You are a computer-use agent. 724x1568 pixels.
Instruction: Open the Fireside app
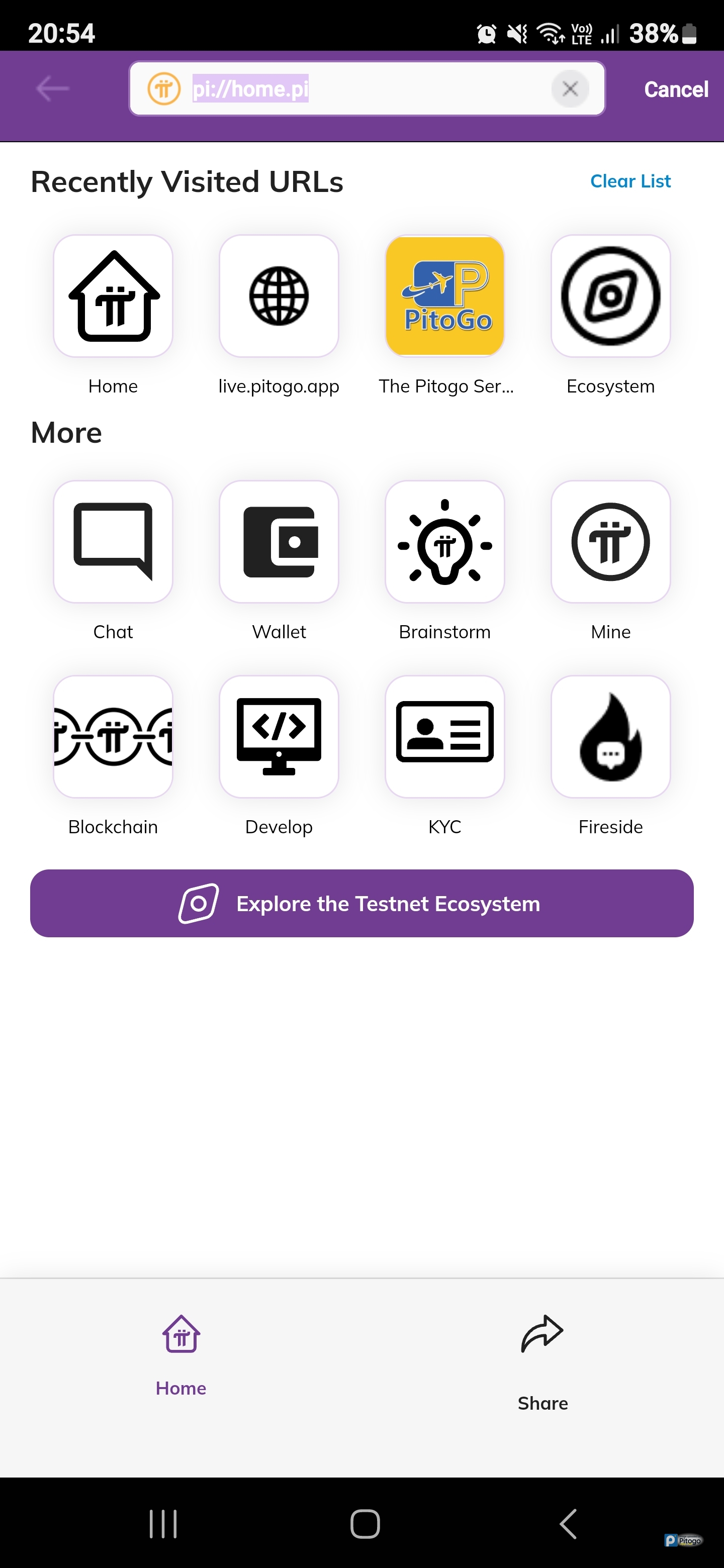[x=610, y=737]
